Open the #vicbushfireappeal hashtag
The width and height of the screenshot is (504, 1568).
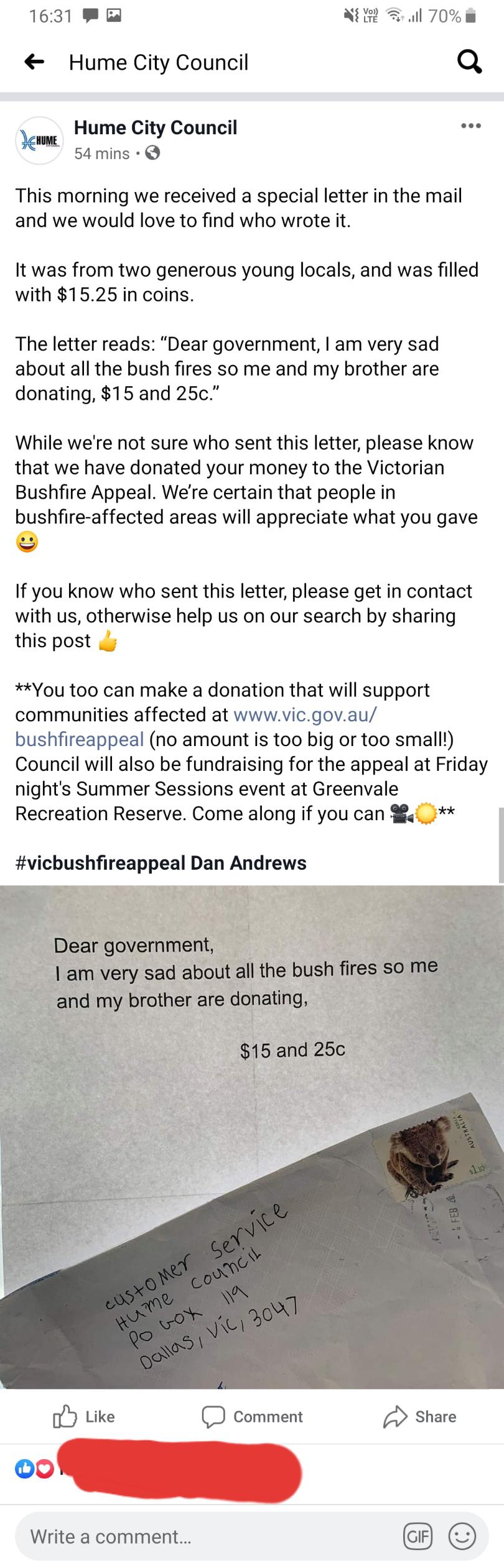click(x=100, y=863)
